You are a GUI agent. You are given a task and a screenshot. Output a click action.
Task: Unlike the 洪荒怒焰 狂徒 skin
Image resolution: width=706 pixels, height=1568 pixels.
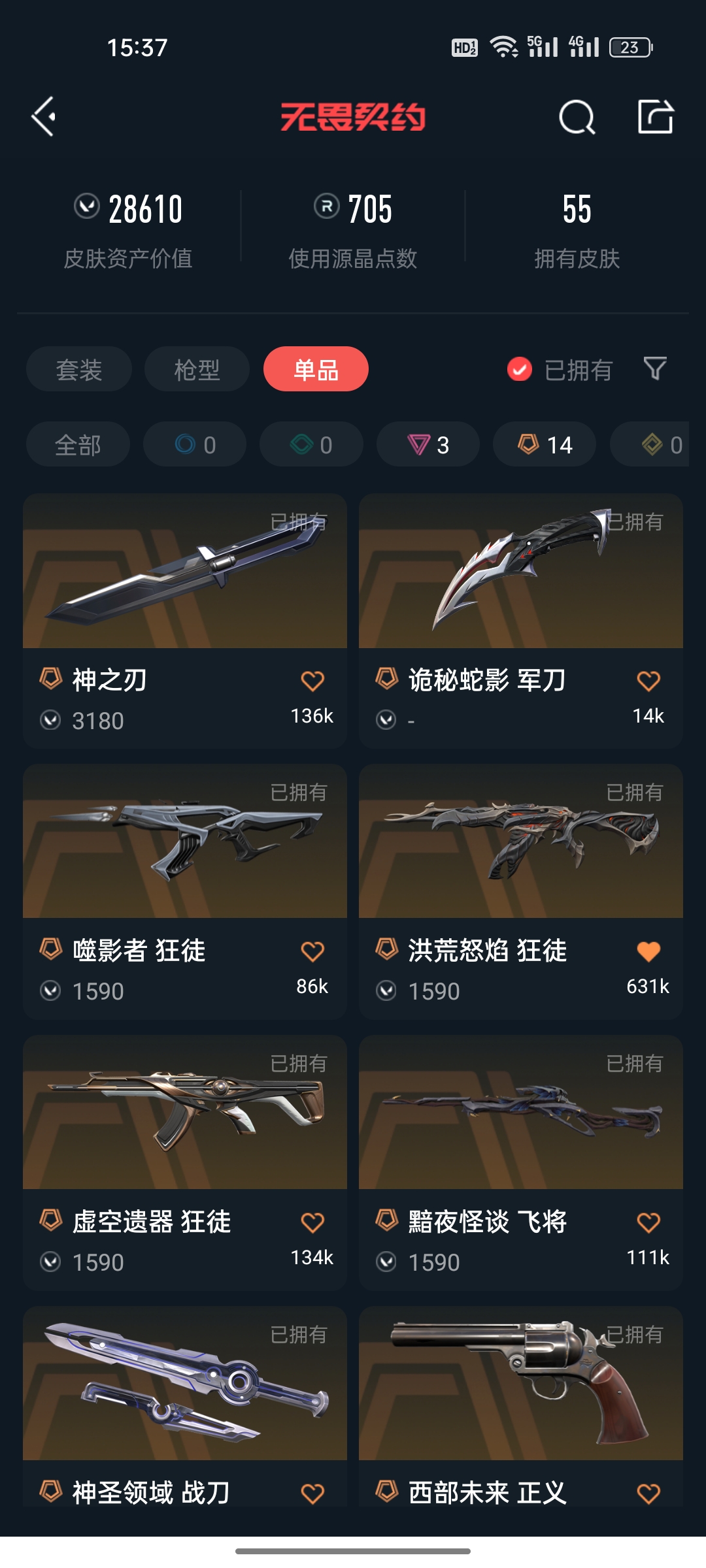[648, 951]
